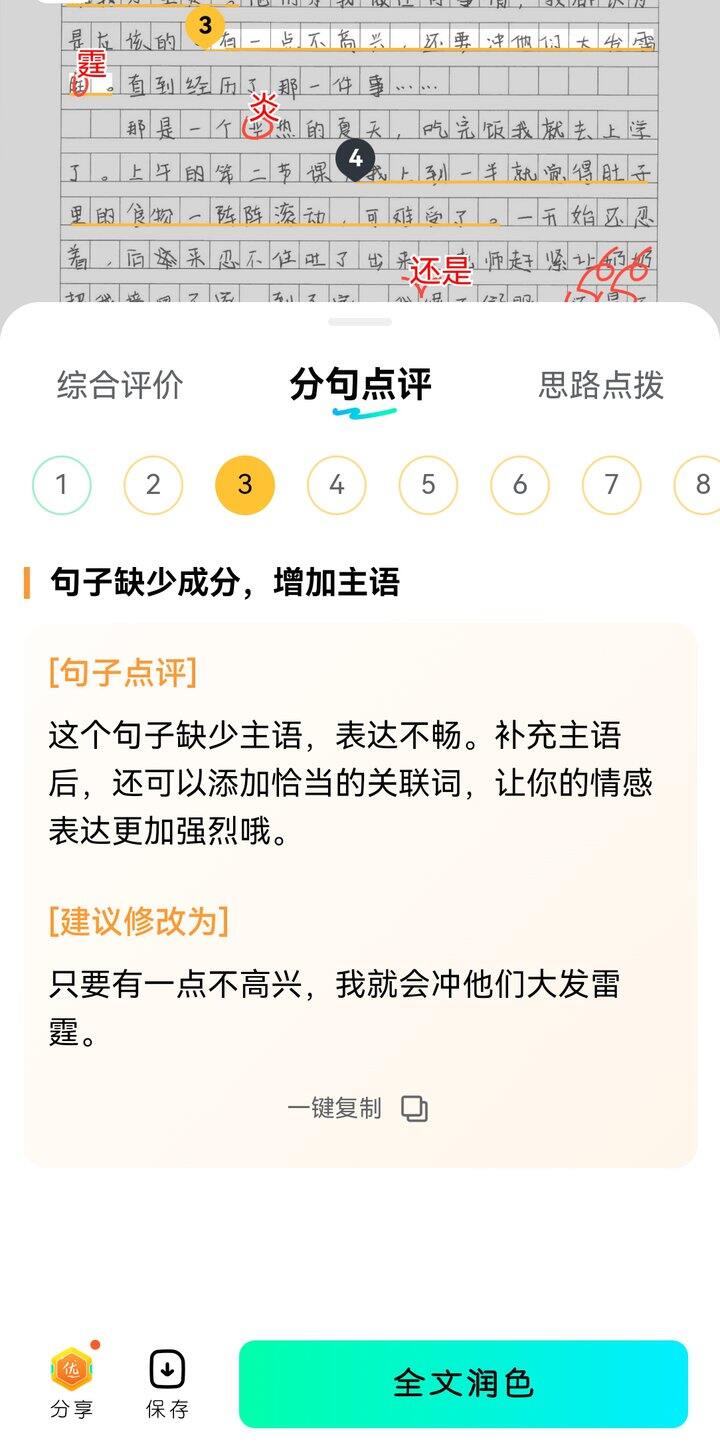Tap marker 4 on the essay image
The width and height of the screenshot is (720, 1452).
[x=355, y=158]
